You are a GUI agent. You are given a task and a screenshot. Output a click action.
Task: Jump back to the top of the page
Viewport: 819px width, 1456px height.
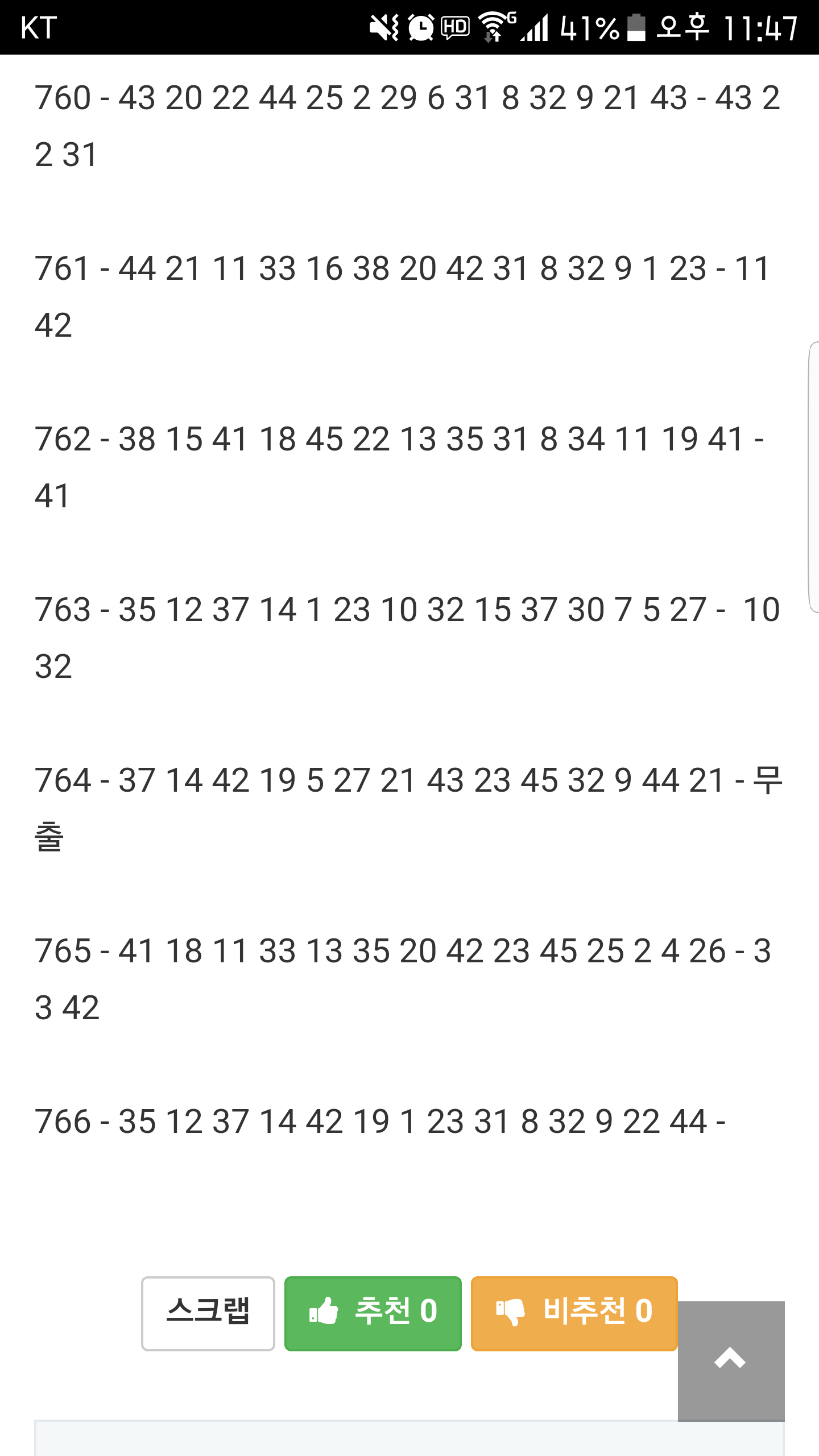(731, 1360)
